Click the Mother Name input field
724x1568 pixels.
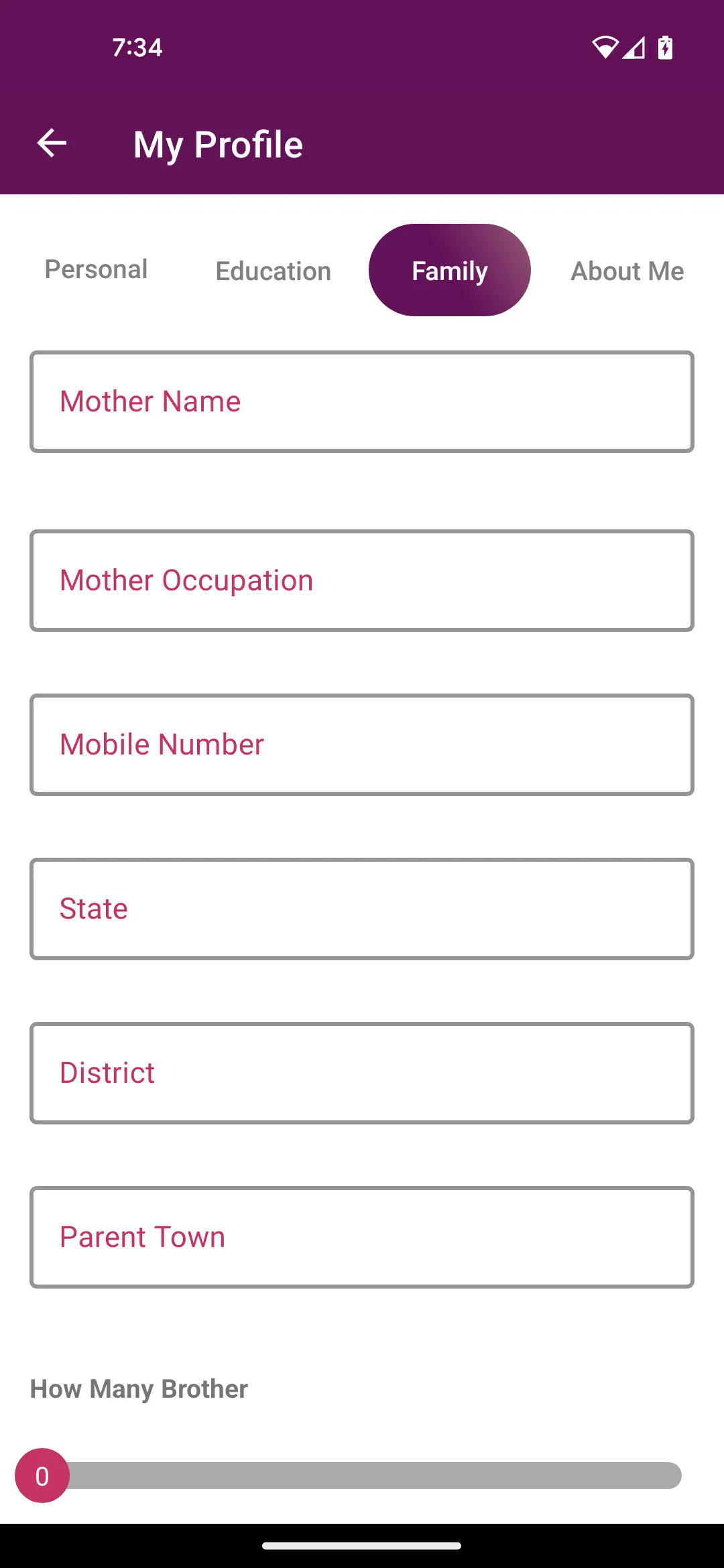pos(362,401)
